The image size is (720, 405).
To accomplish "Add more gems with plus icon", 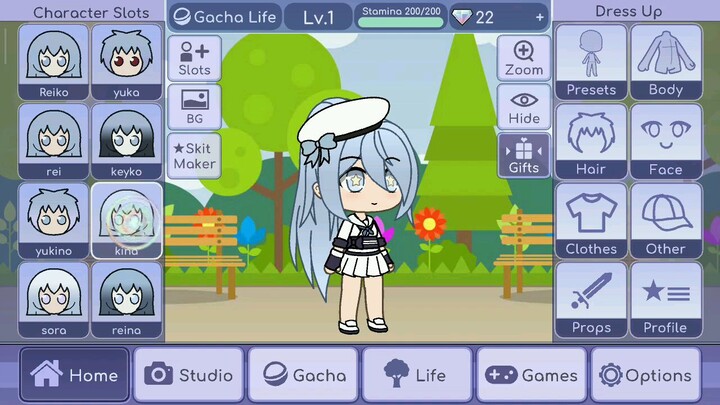I will (540, 17).
